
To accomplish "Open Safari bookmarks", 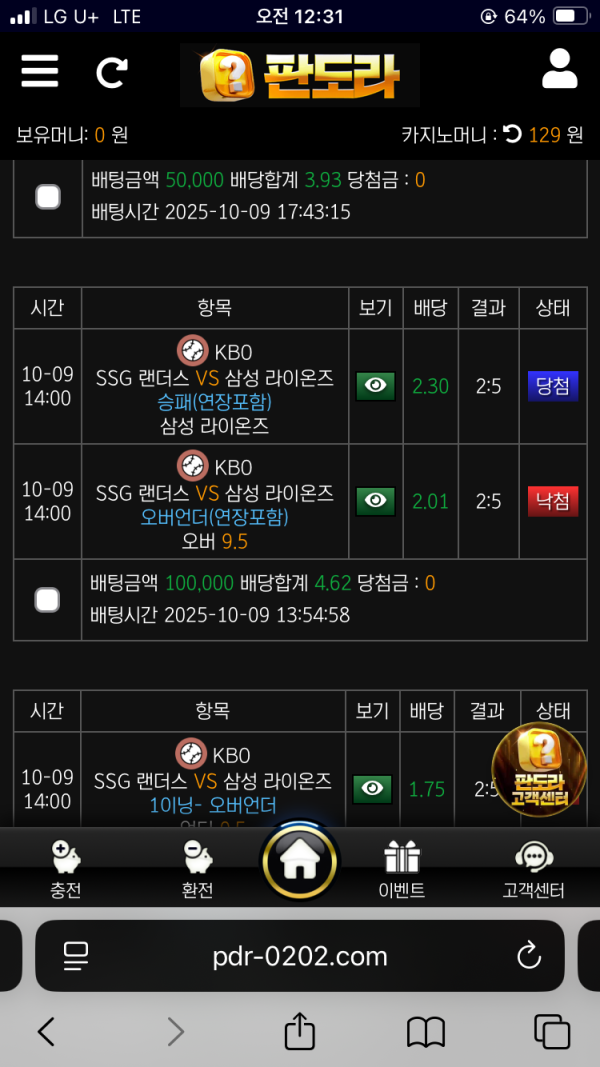I will pyautogui.click(x=425, y=1031).
